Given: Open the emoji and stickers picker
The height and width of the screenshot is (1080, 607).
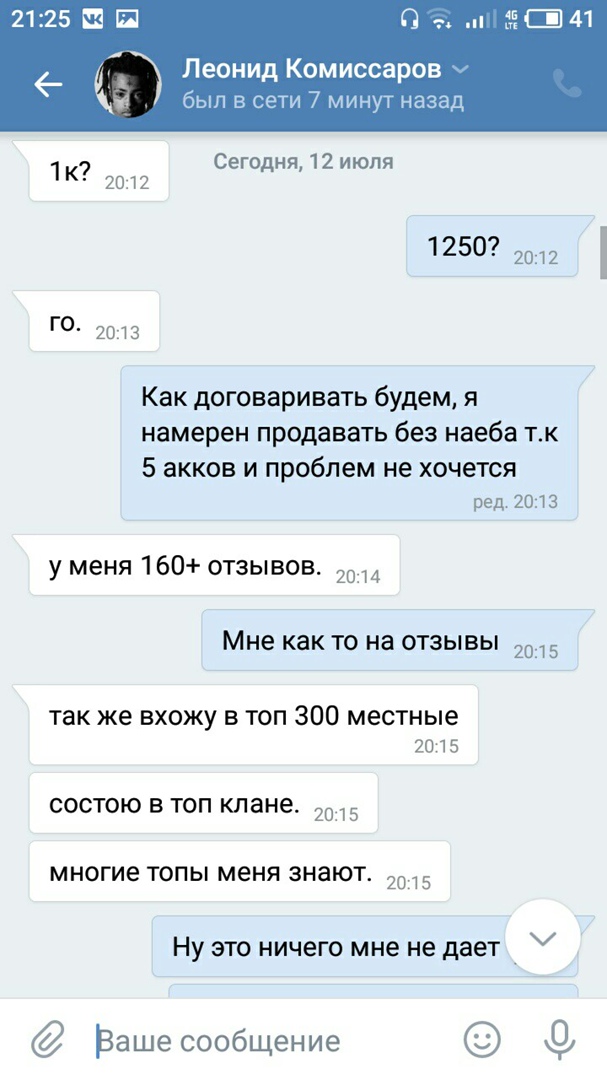Looking at the screenshot, I should (x=483, y=1040).
